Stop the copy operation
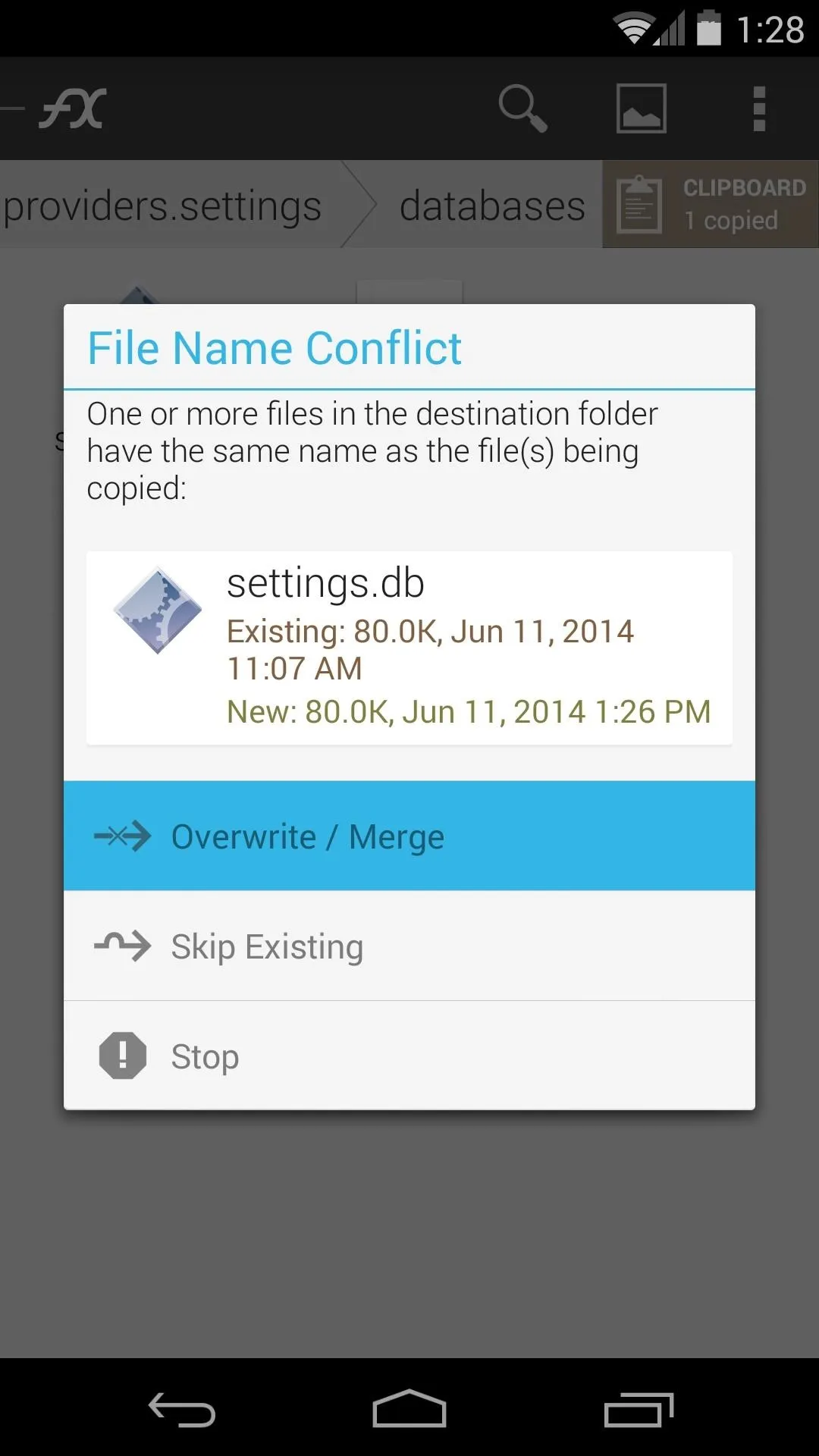 (x=409, y=1056)
